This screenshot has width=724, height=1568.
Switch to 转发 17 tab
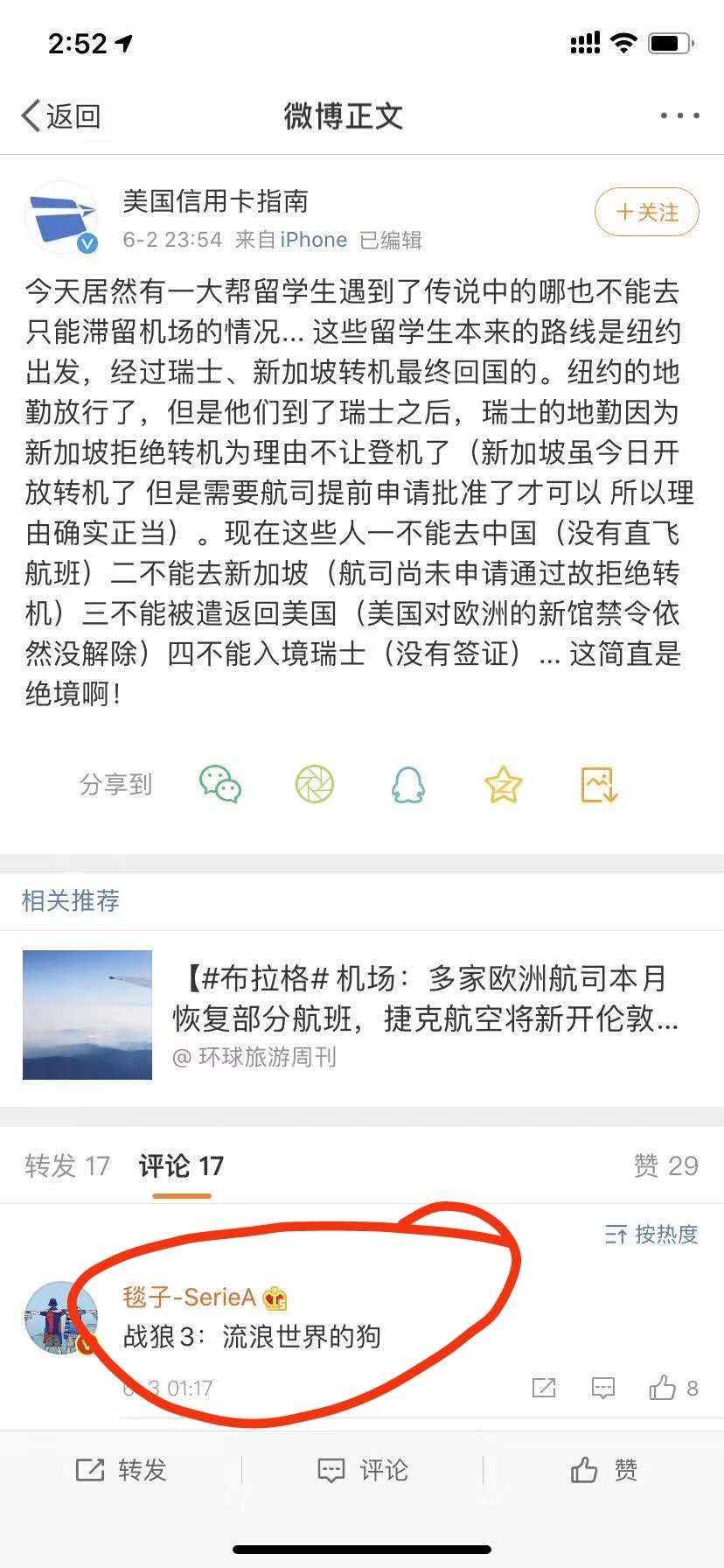point(67,1165)
